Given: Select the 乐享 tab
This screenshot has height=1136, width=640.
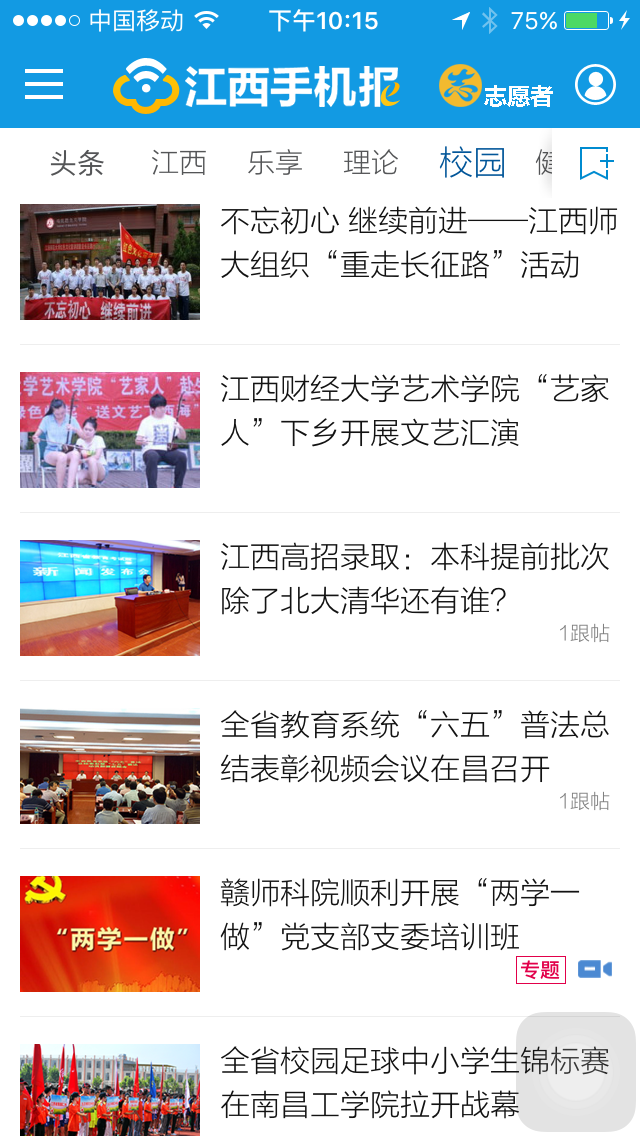Looking at the screenshot, I should coord(275,163).
